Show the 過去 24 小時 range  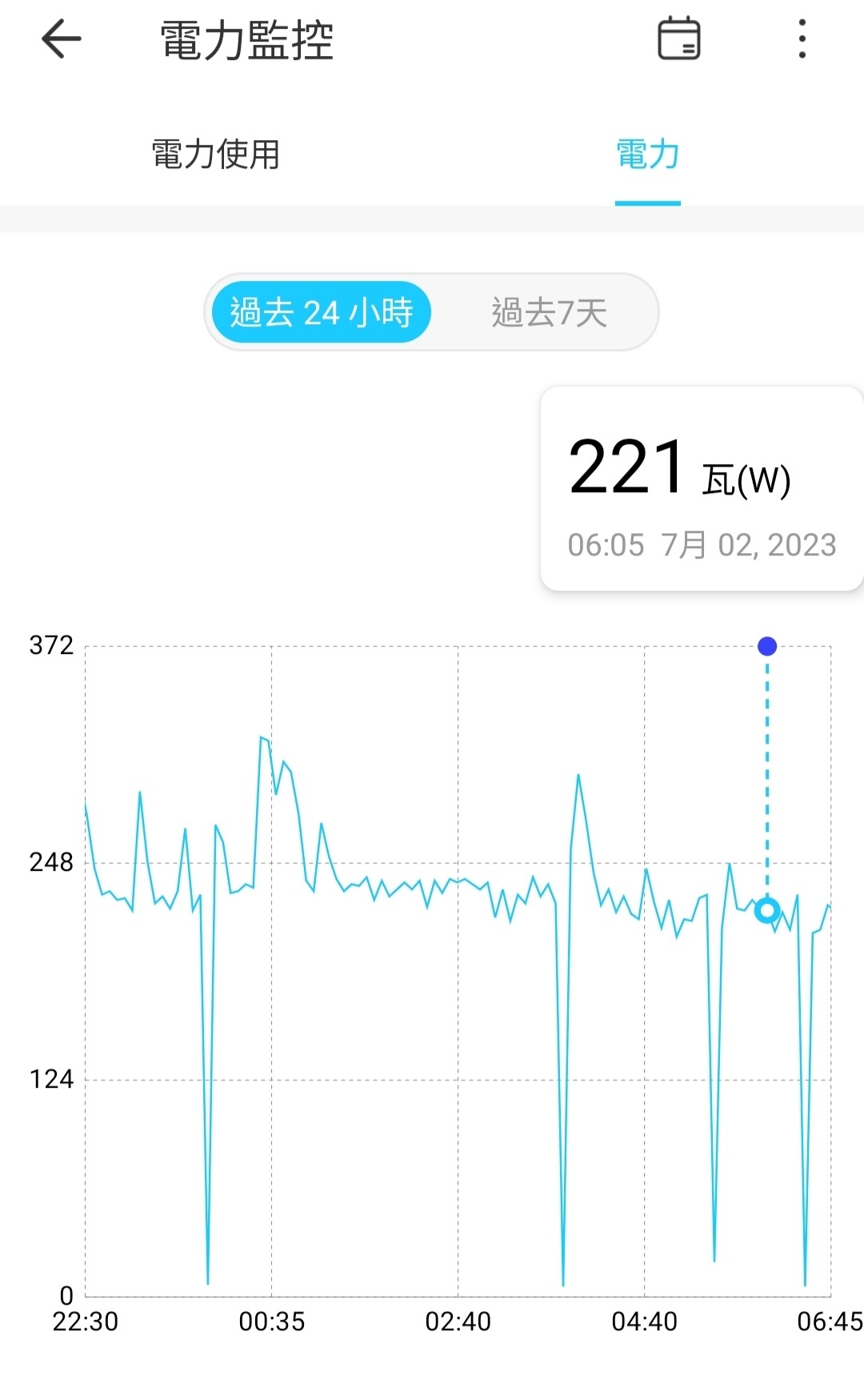tap(321, 312)
